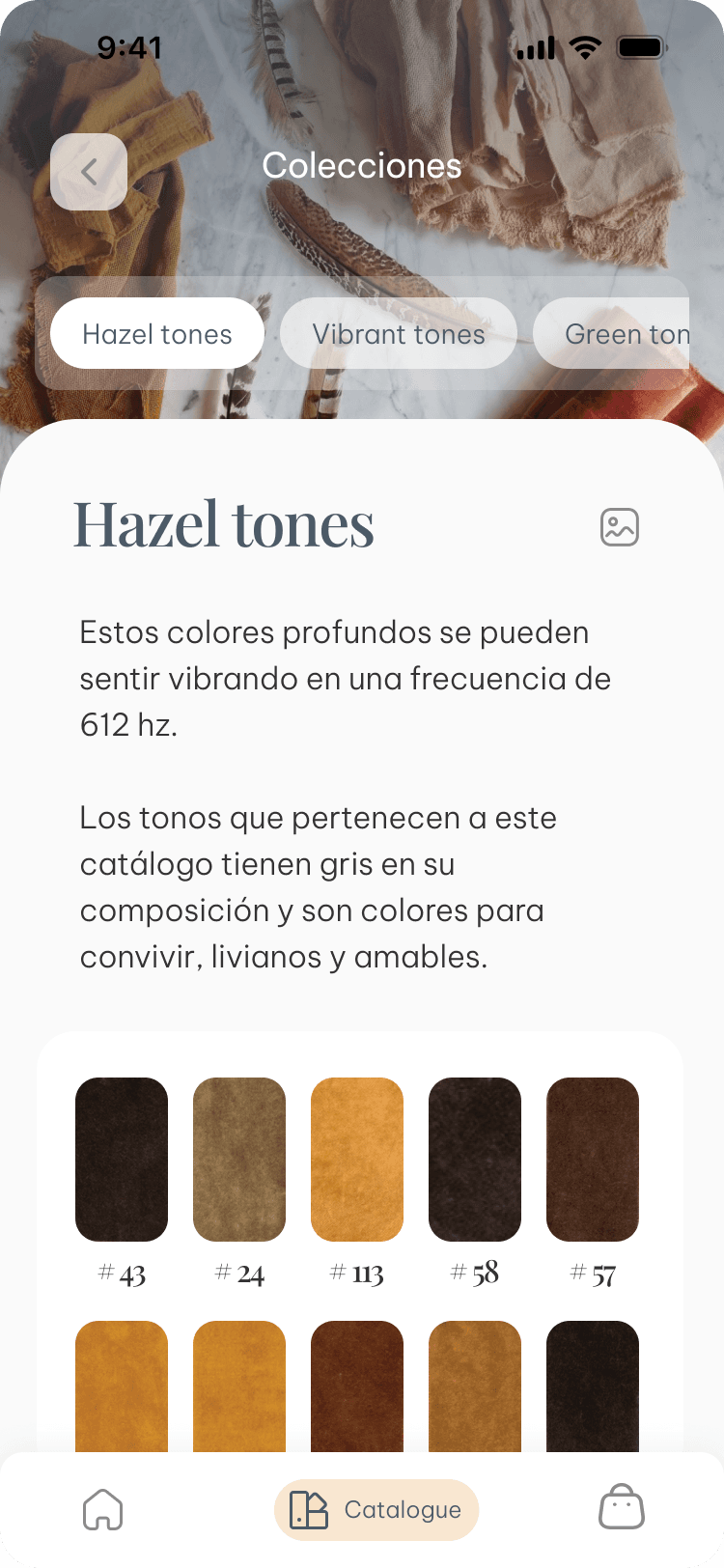
Task: Go back from Colecciones
Action: coord(89,172)
